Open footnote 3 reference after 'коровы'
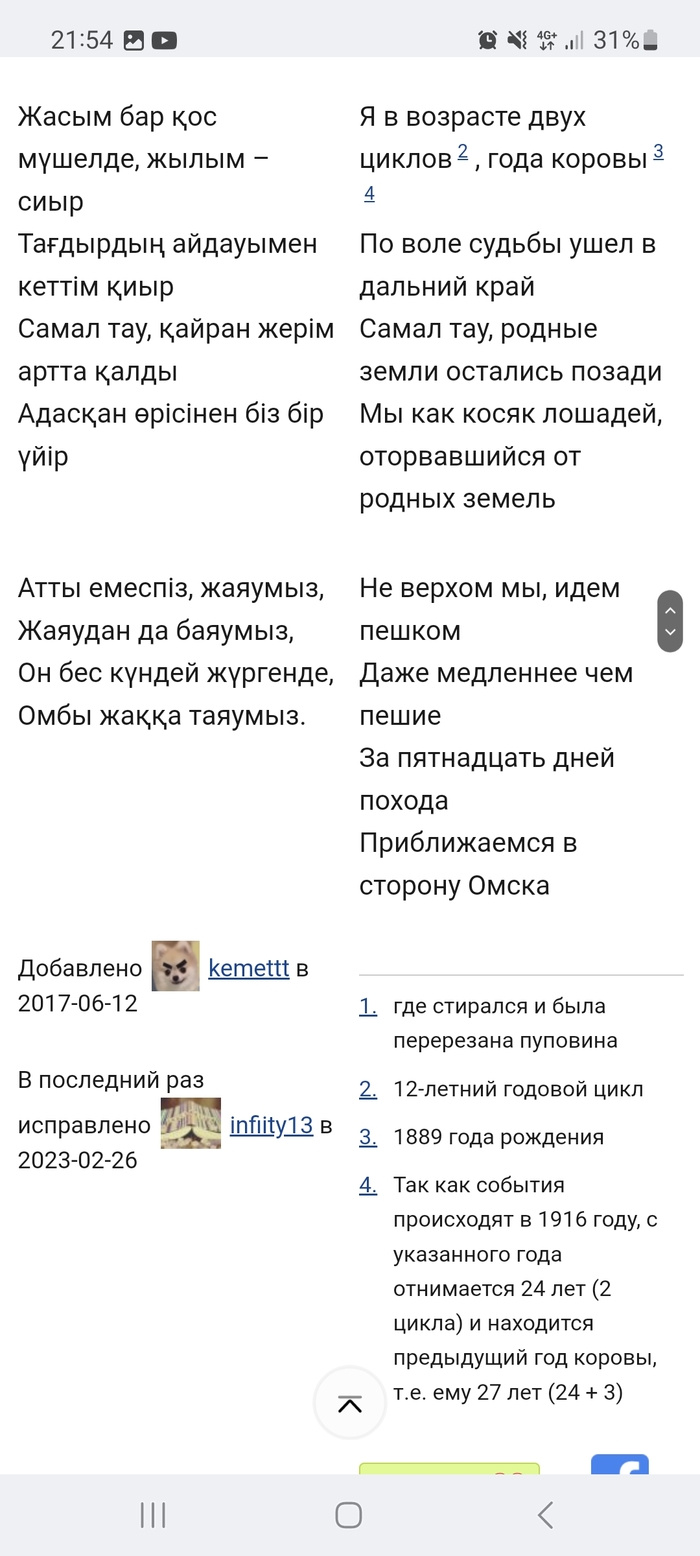Viewport: 700px width, 1556px height. [658, 153]
